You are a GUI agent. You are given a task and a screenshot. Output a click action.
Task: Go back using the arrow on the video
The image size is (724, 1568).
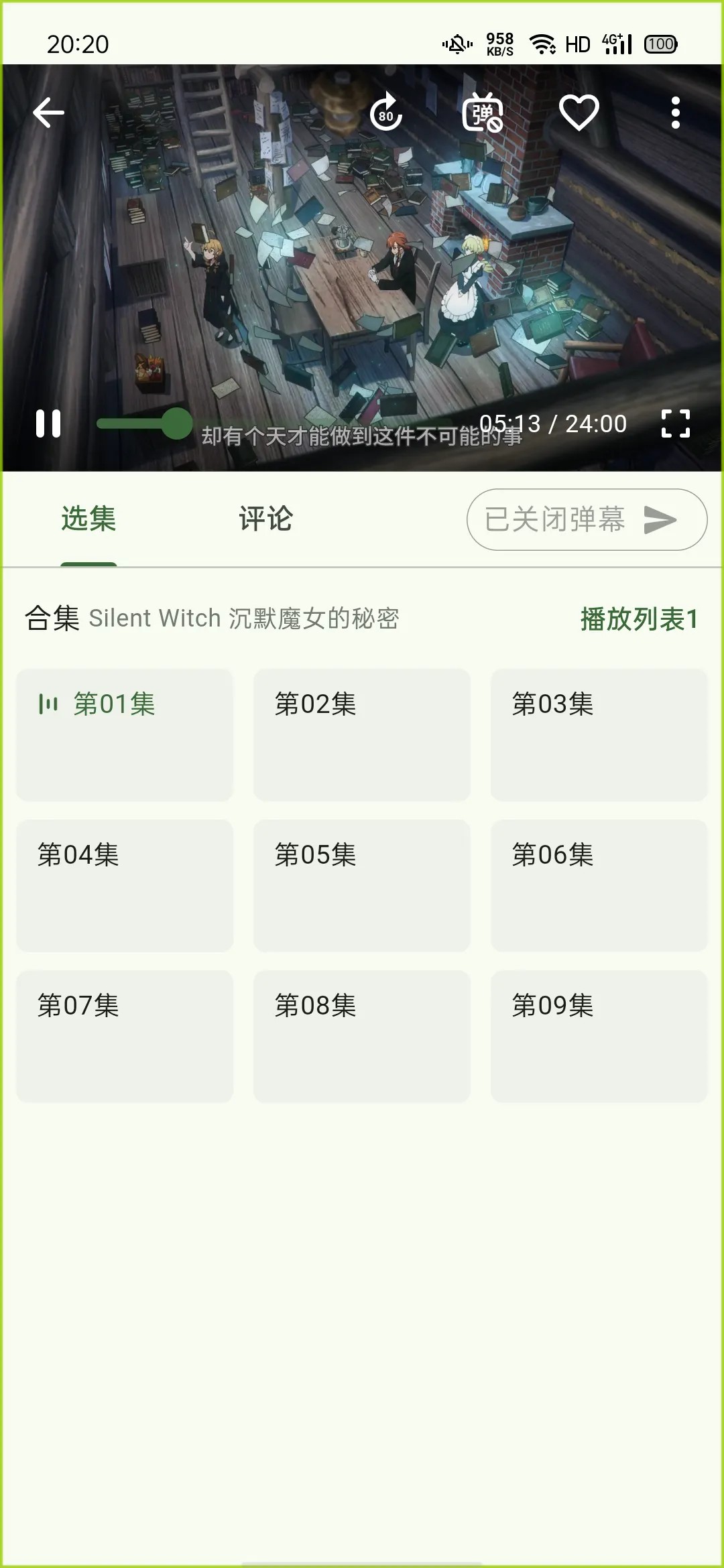click(x=48, y=113)
